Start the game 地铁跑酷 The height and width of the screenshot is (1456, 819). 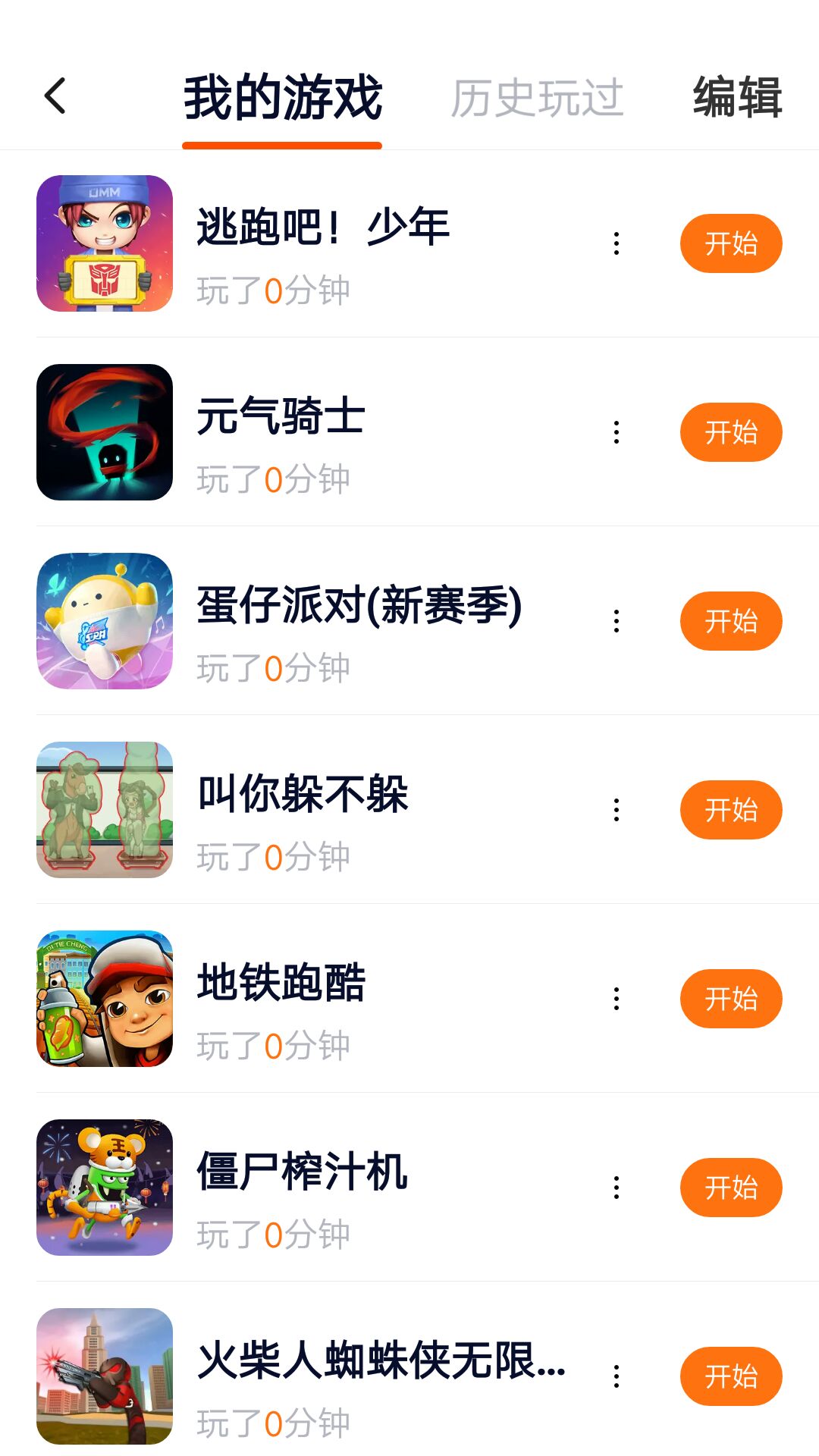tap(730, 999)
